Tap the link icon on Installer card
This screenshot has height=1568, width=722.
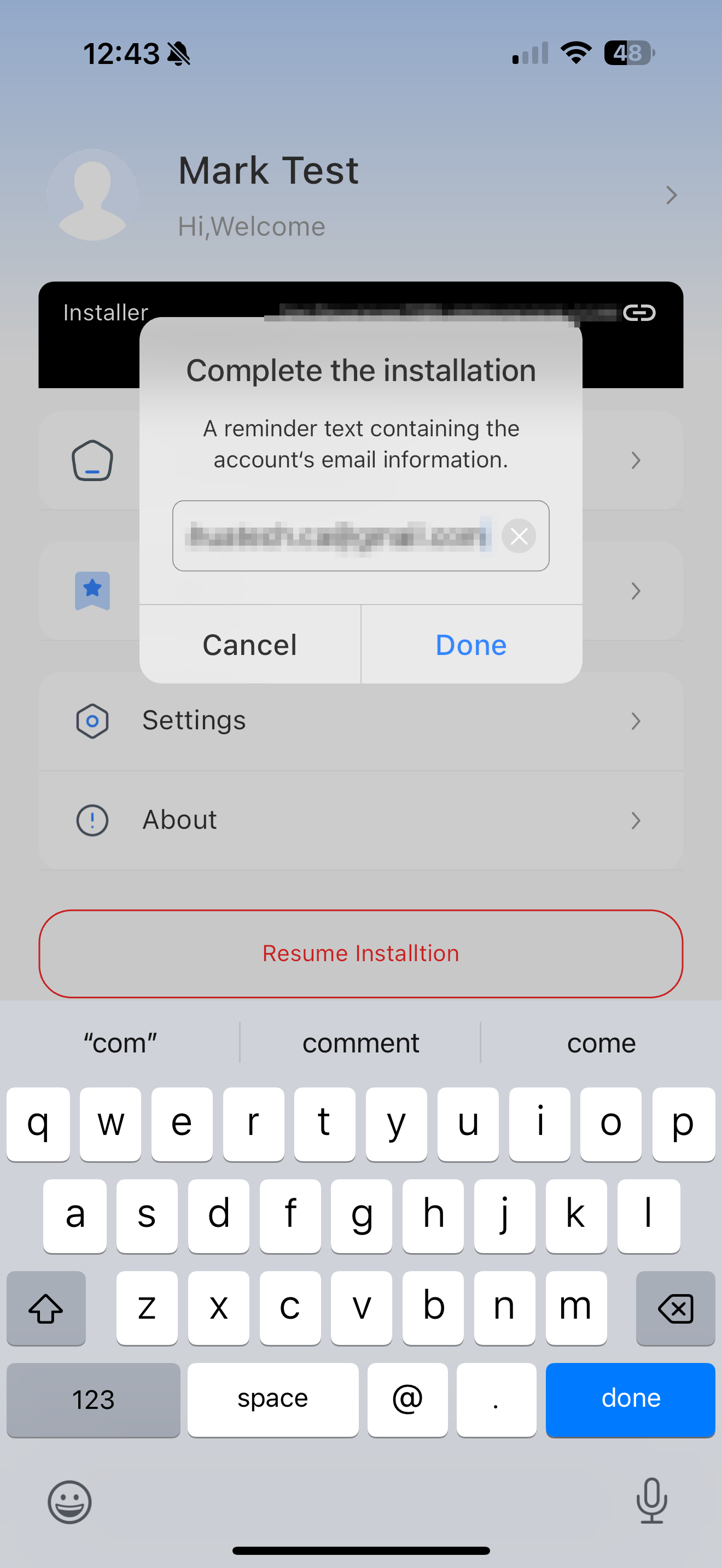(x=639, y=313)
